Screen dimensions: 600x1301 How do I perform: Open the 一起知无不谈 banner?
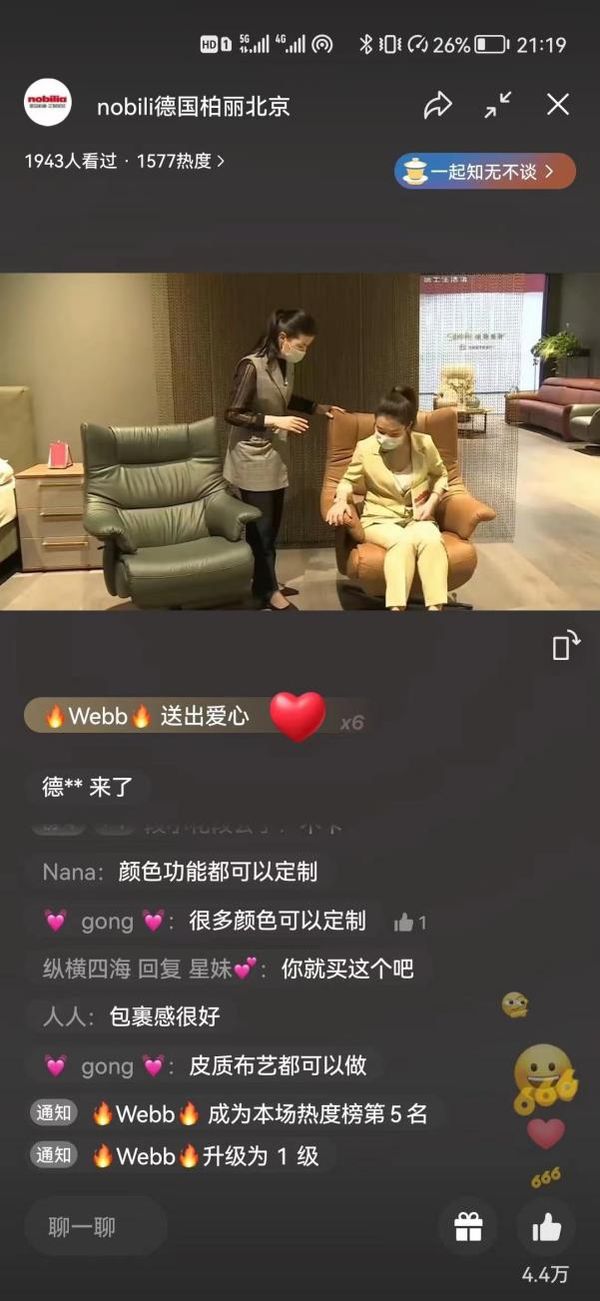(485, 172)
